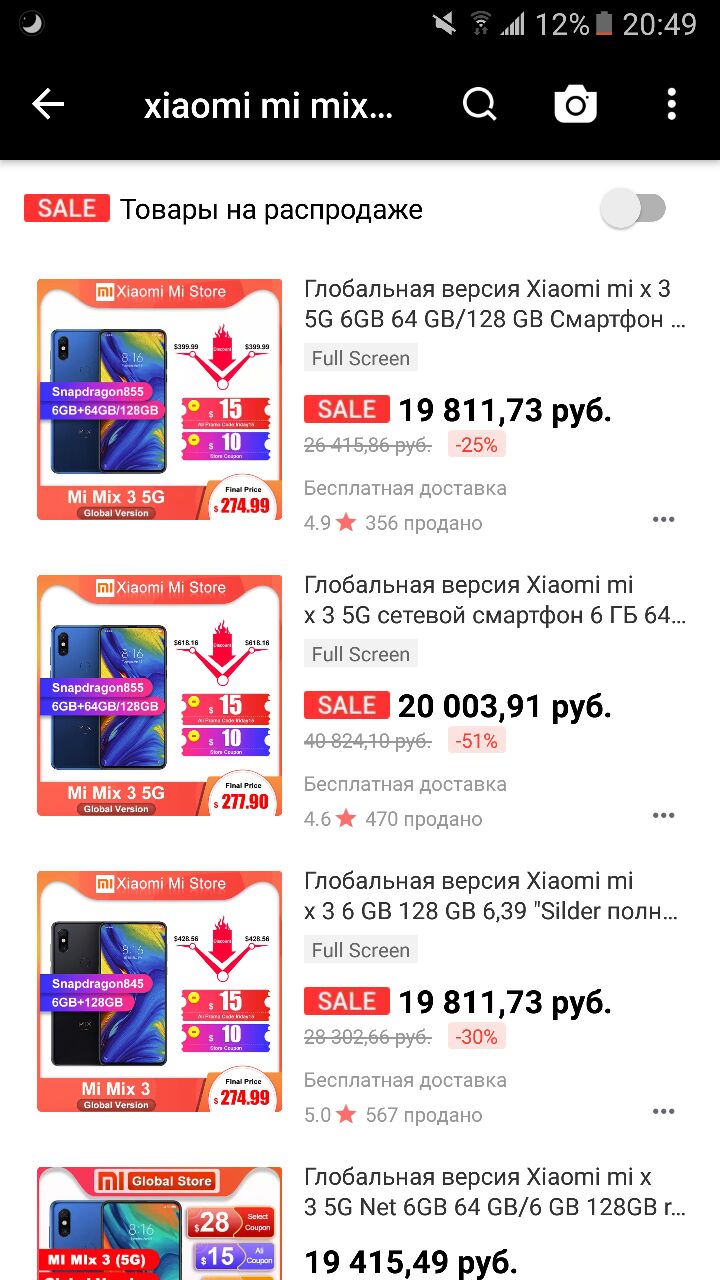Open more options for the 567 продано listing
Image resolution: width=720 pixels, height=1280 pixels.
[663, 1112]
